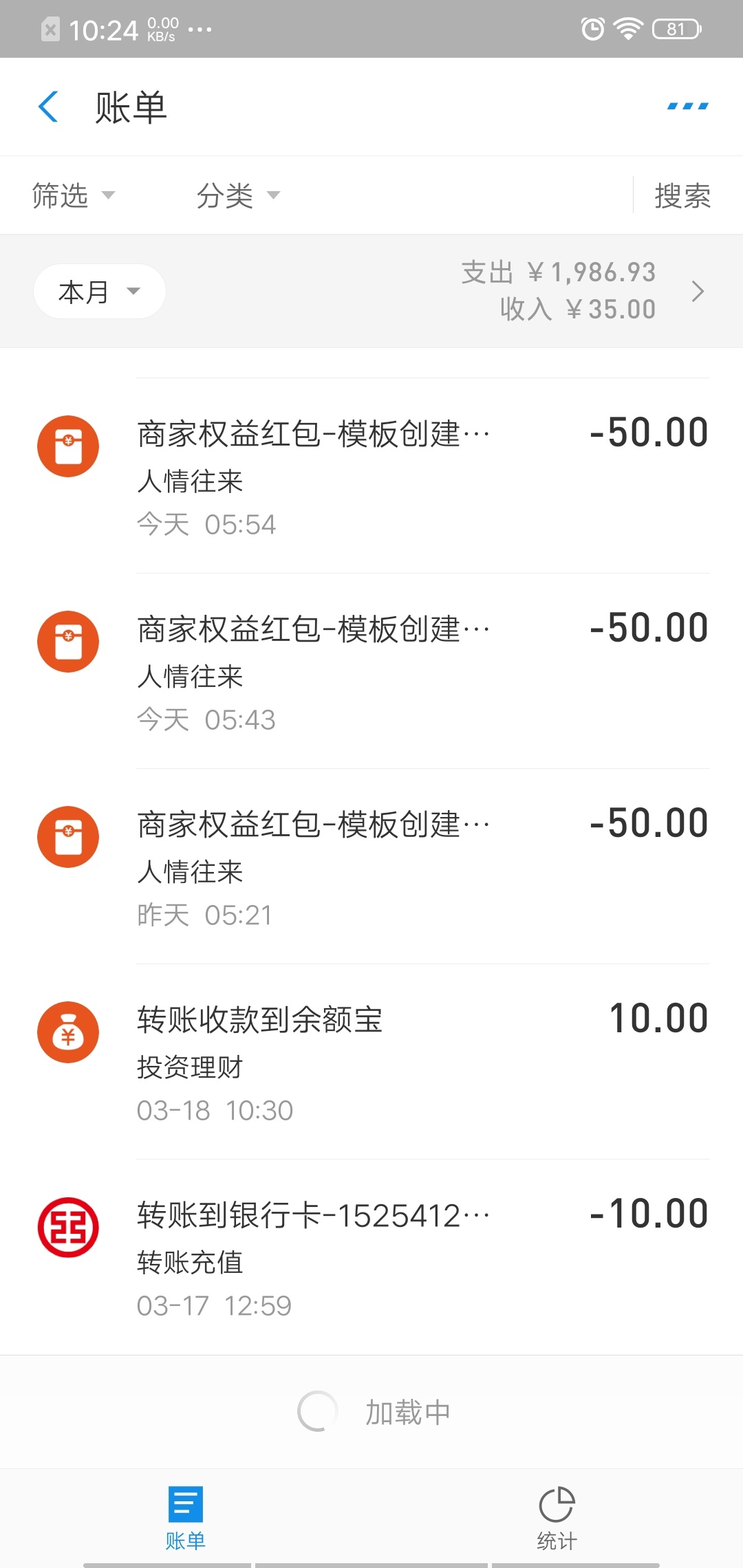743x1568 pixels.
Task: Open the three-dot overflow menu
Action: [688, 106]
